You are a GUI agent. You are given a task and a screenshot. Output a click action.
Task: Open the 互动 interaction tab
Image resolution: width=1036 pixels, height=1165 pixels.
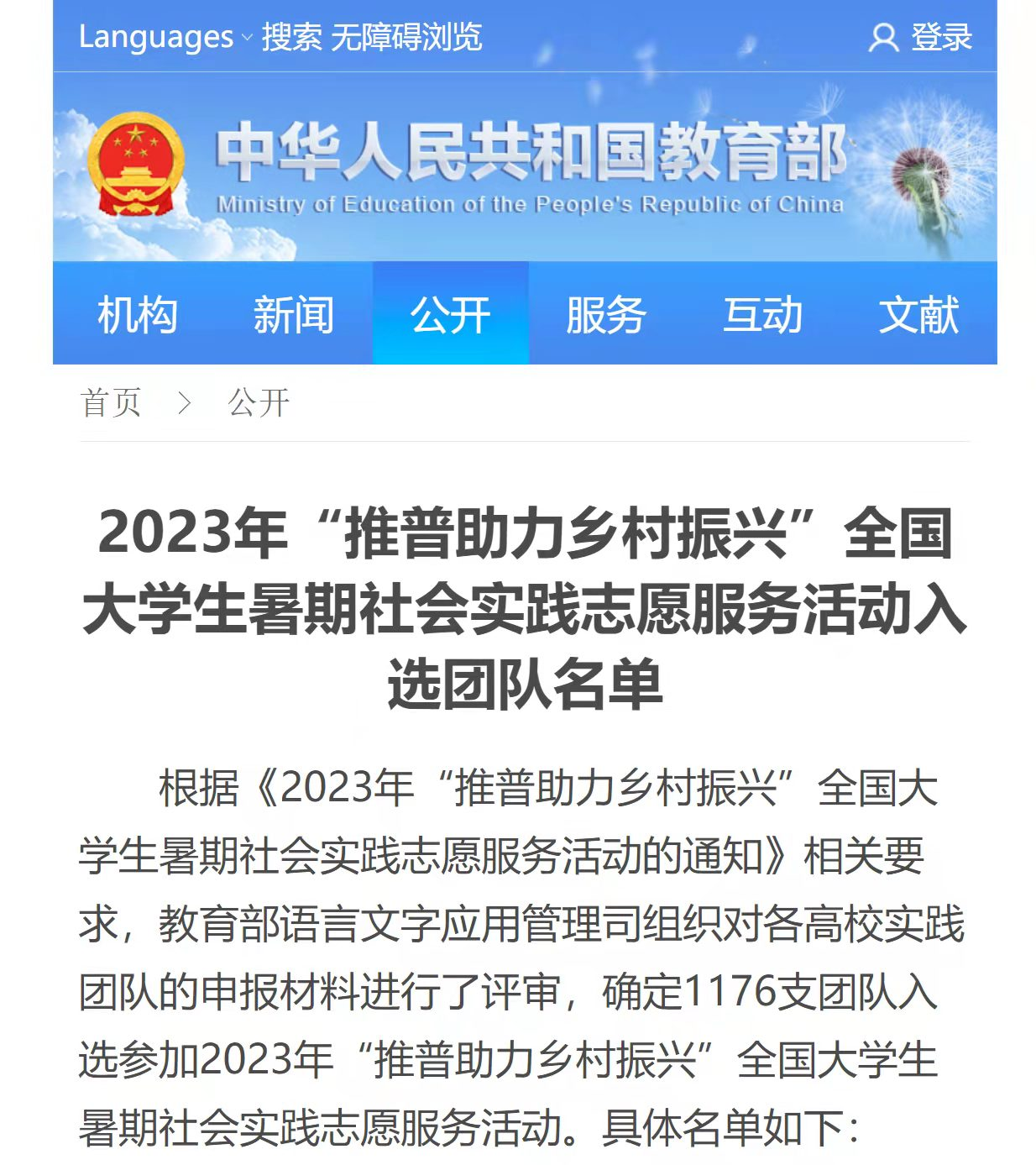click(x=762, y=314)
